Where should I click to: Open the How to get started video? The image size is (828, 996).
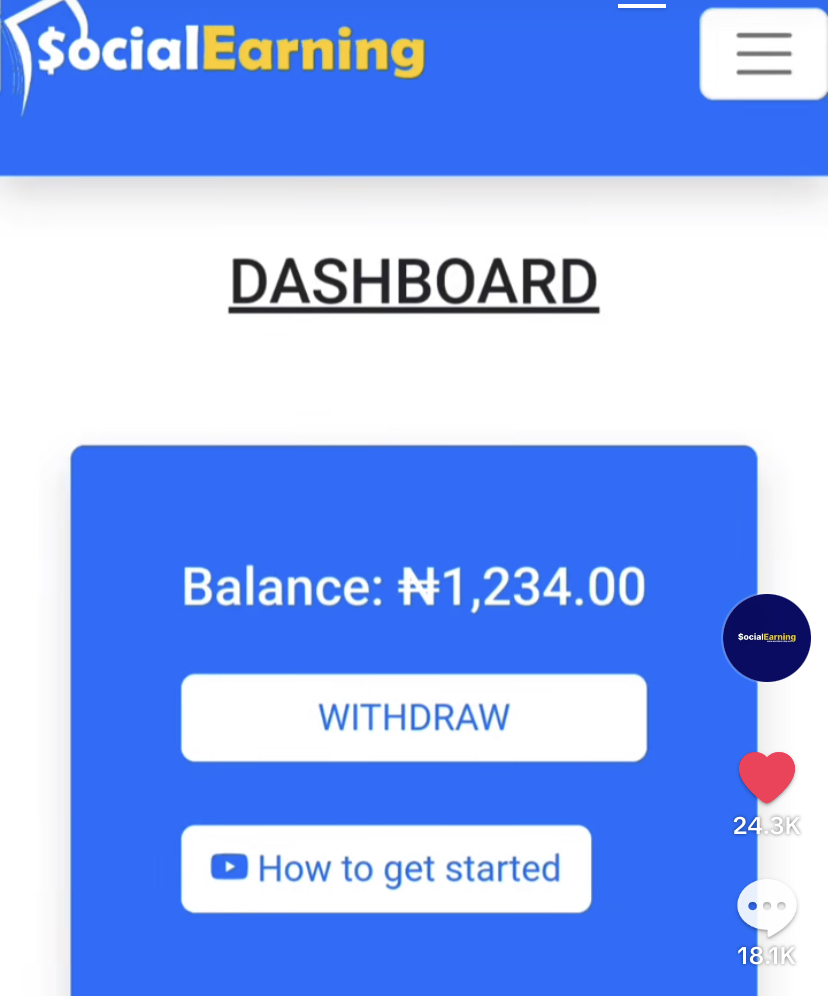(386, 868)
